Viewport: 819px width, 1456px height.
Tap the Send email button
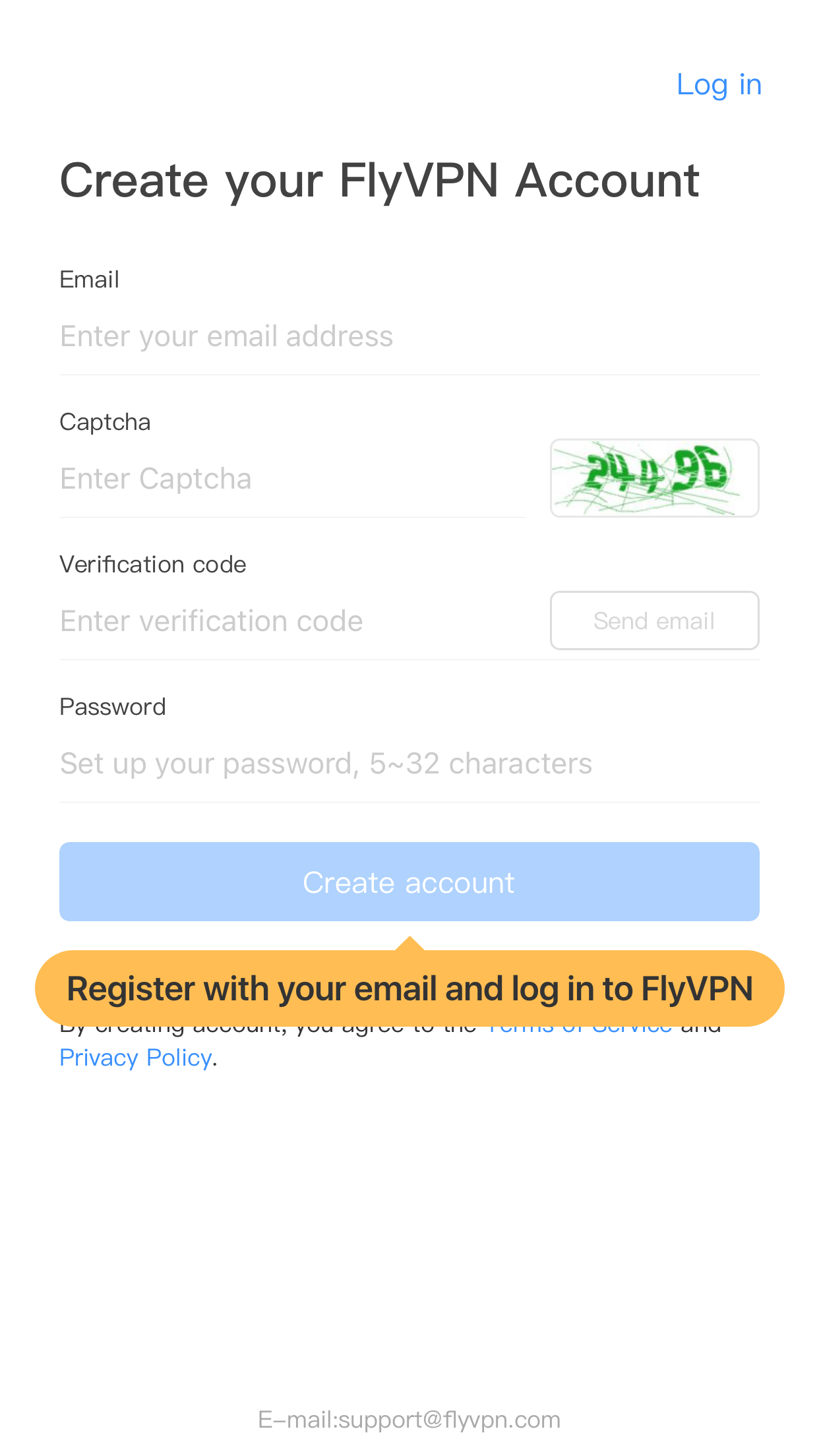tap(655, 621)
